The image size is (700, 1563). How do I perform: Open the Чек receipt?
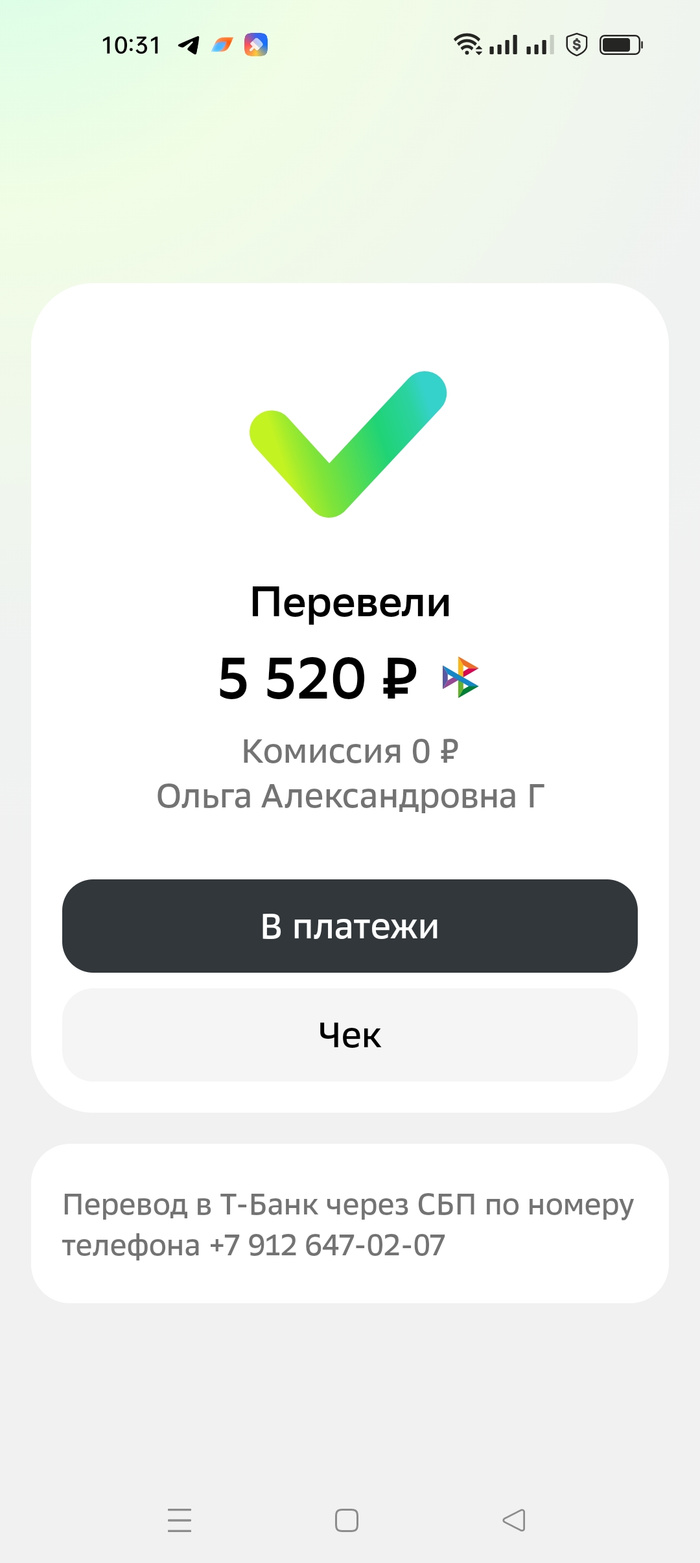pyautogui.click(x=349, y=1035)
